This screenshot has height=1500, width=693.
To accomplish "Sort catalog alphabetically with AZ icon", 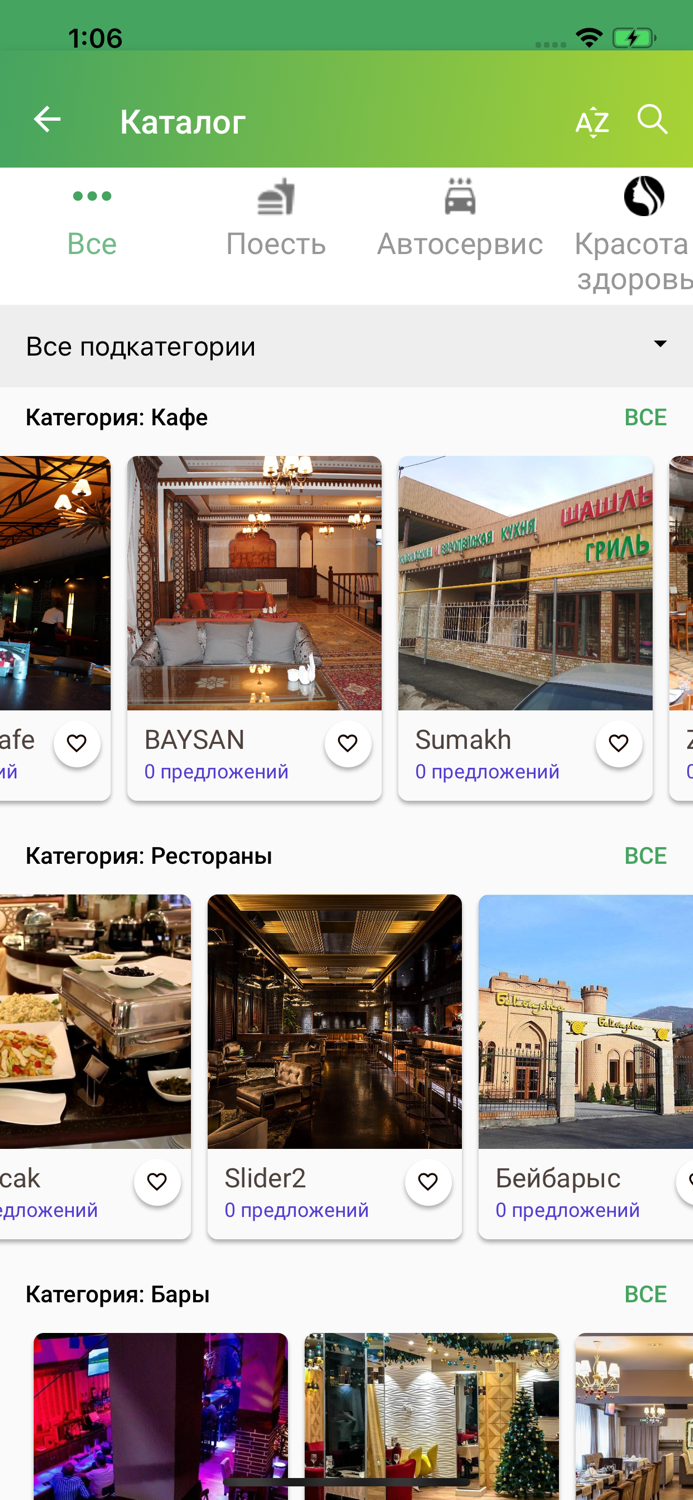I will [x=592, y=122].
